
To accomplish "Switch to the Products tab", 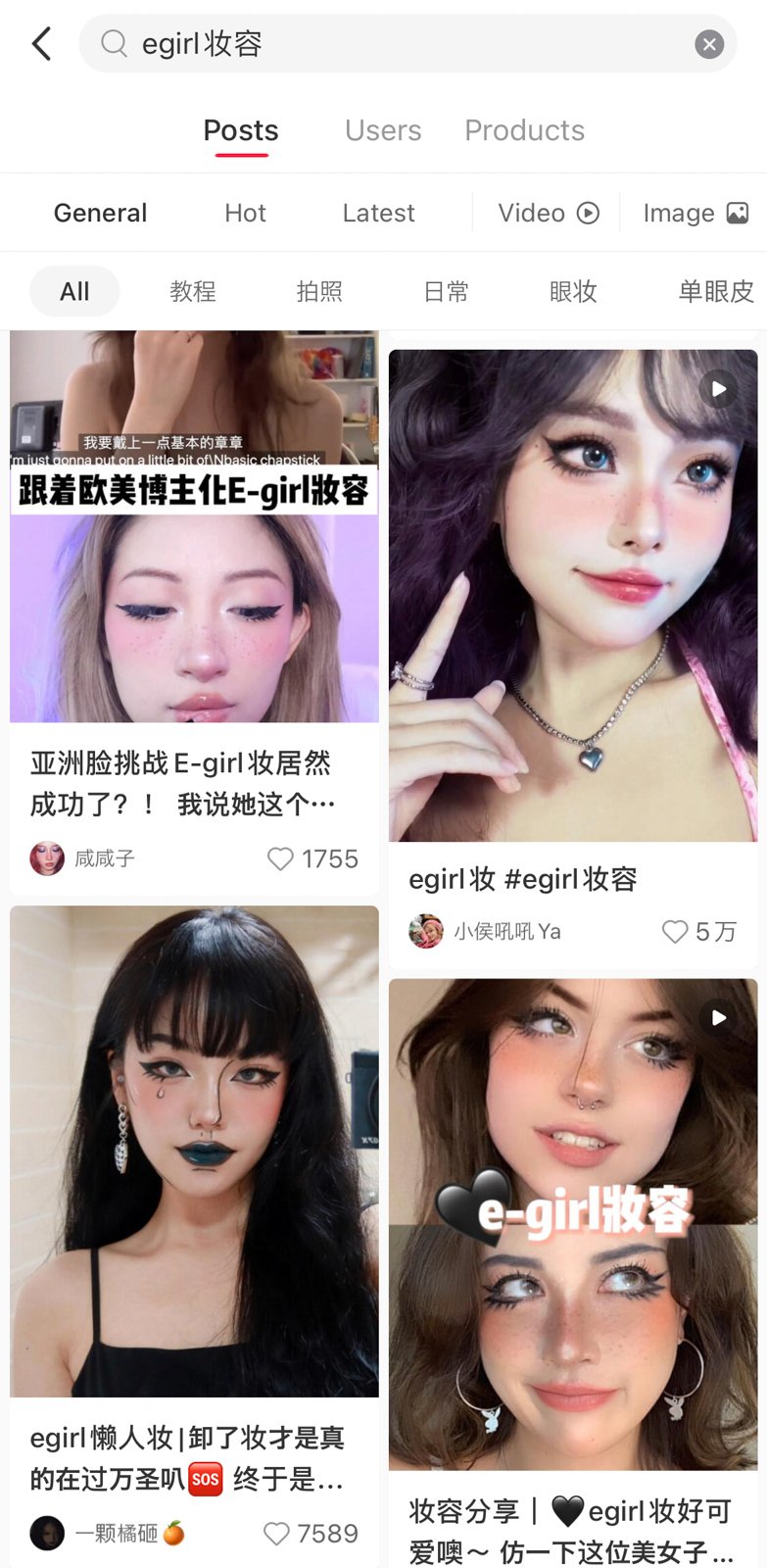I will point(524,130).
